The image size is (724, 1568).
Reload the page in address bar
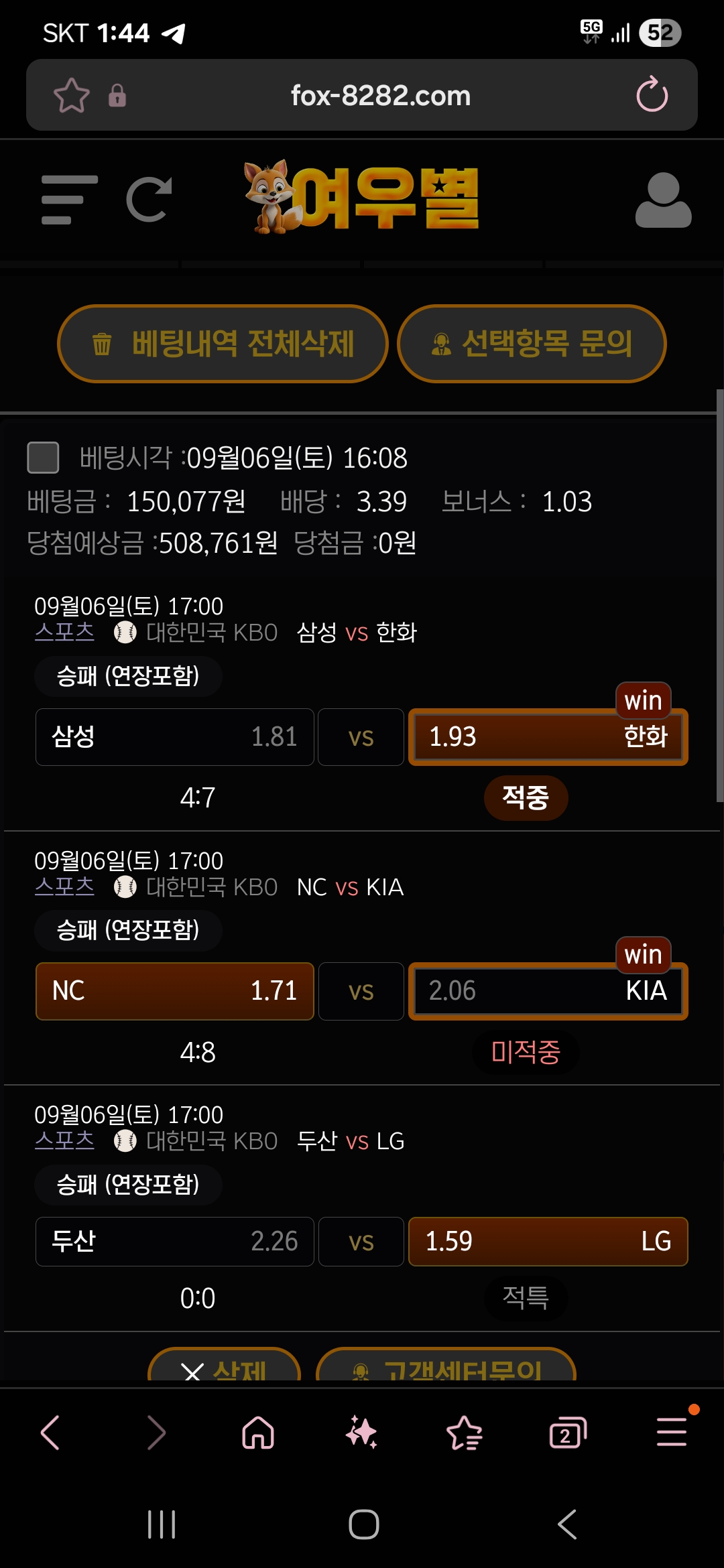652,95
